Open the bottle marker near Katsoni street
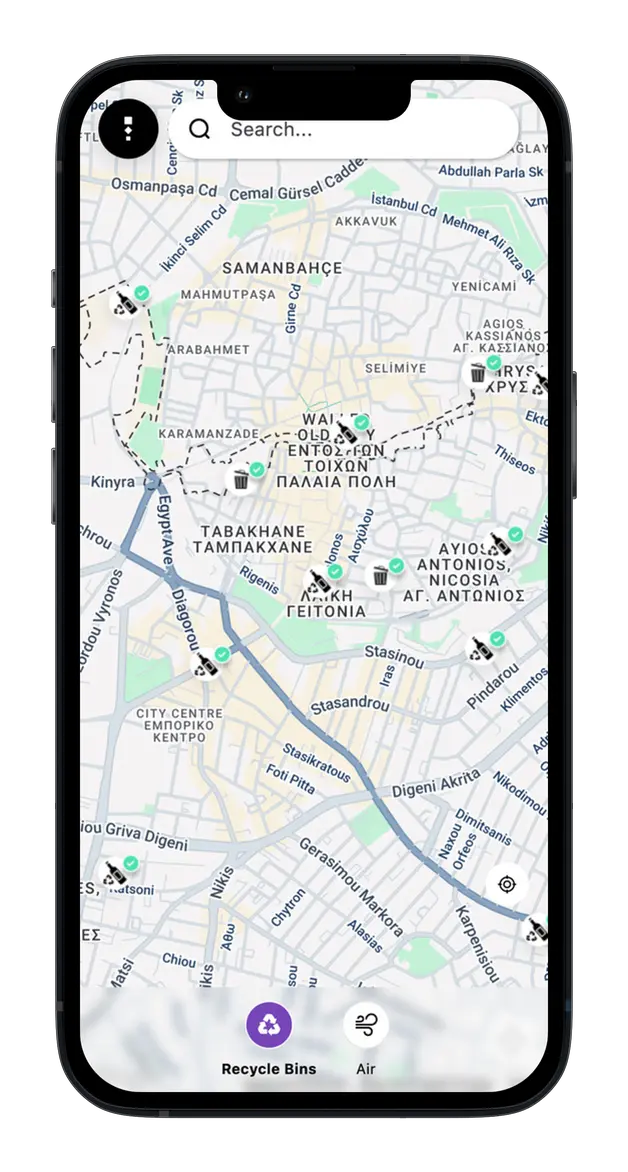628x1172 pixels. click(x=115, y=873)
